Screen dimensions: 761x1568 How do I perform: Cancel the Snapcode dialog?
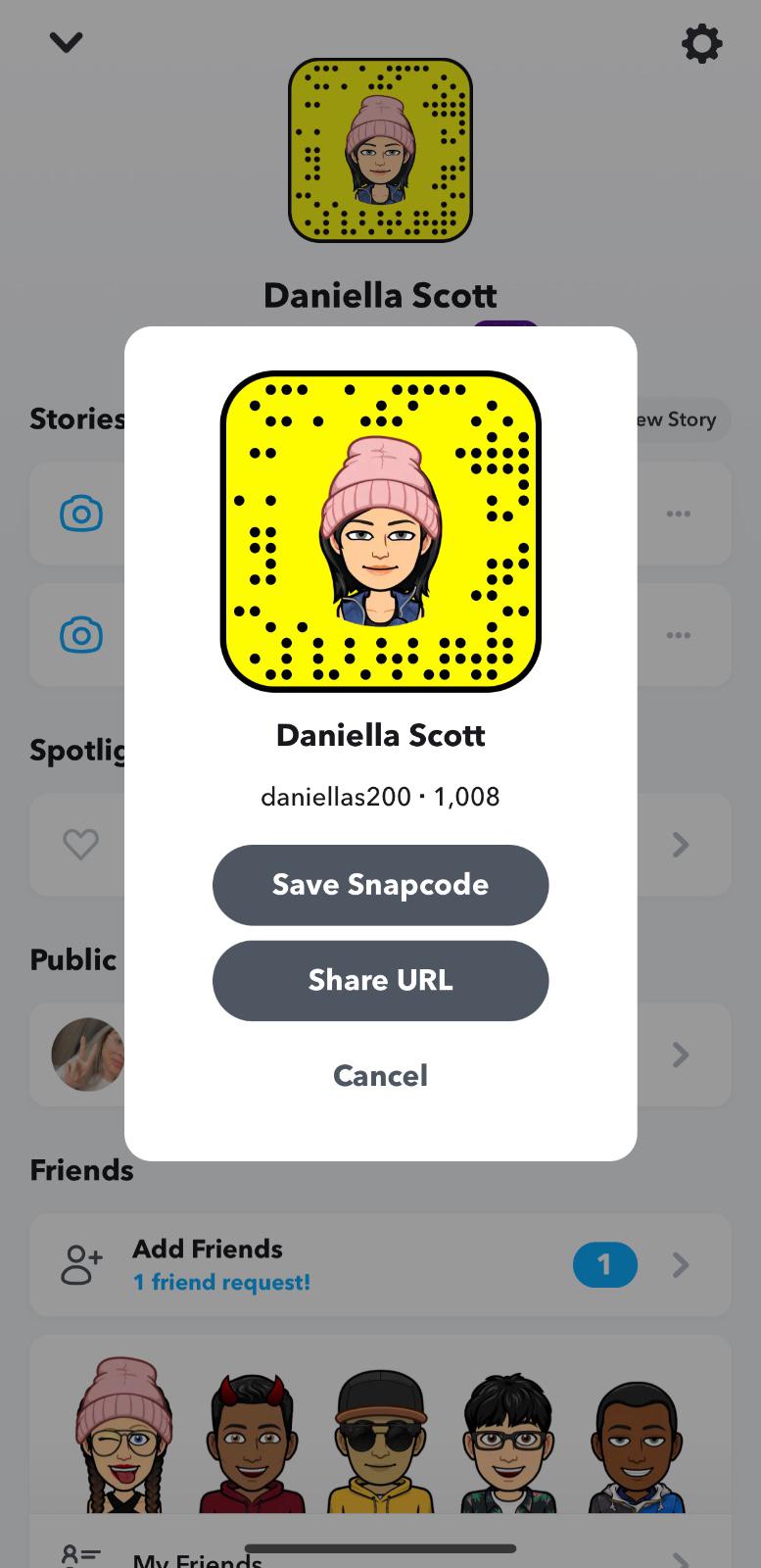(380, 1076)
